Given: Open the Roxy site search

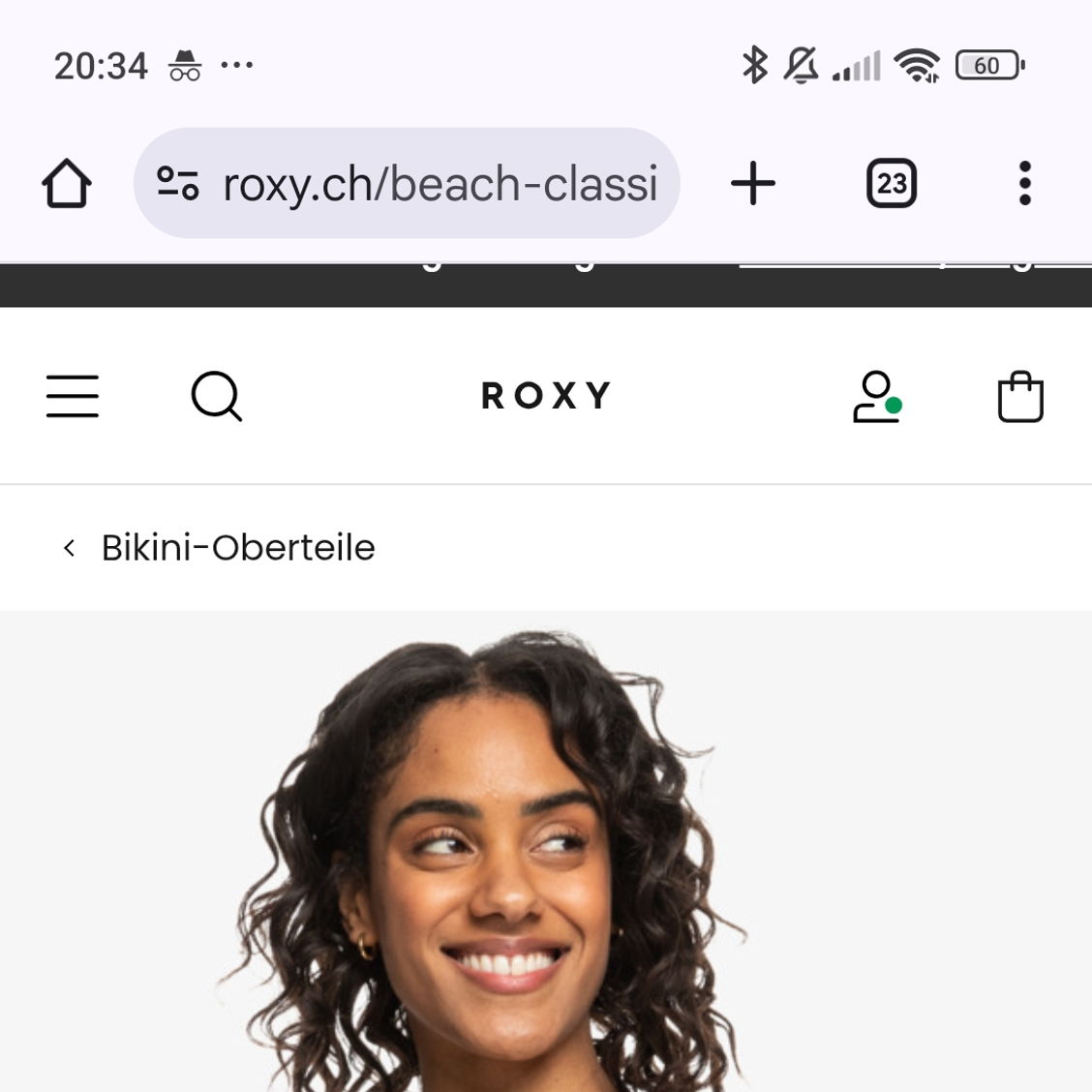Looking at the screenshot, I should pyautogui.click(x=216, y=396).
